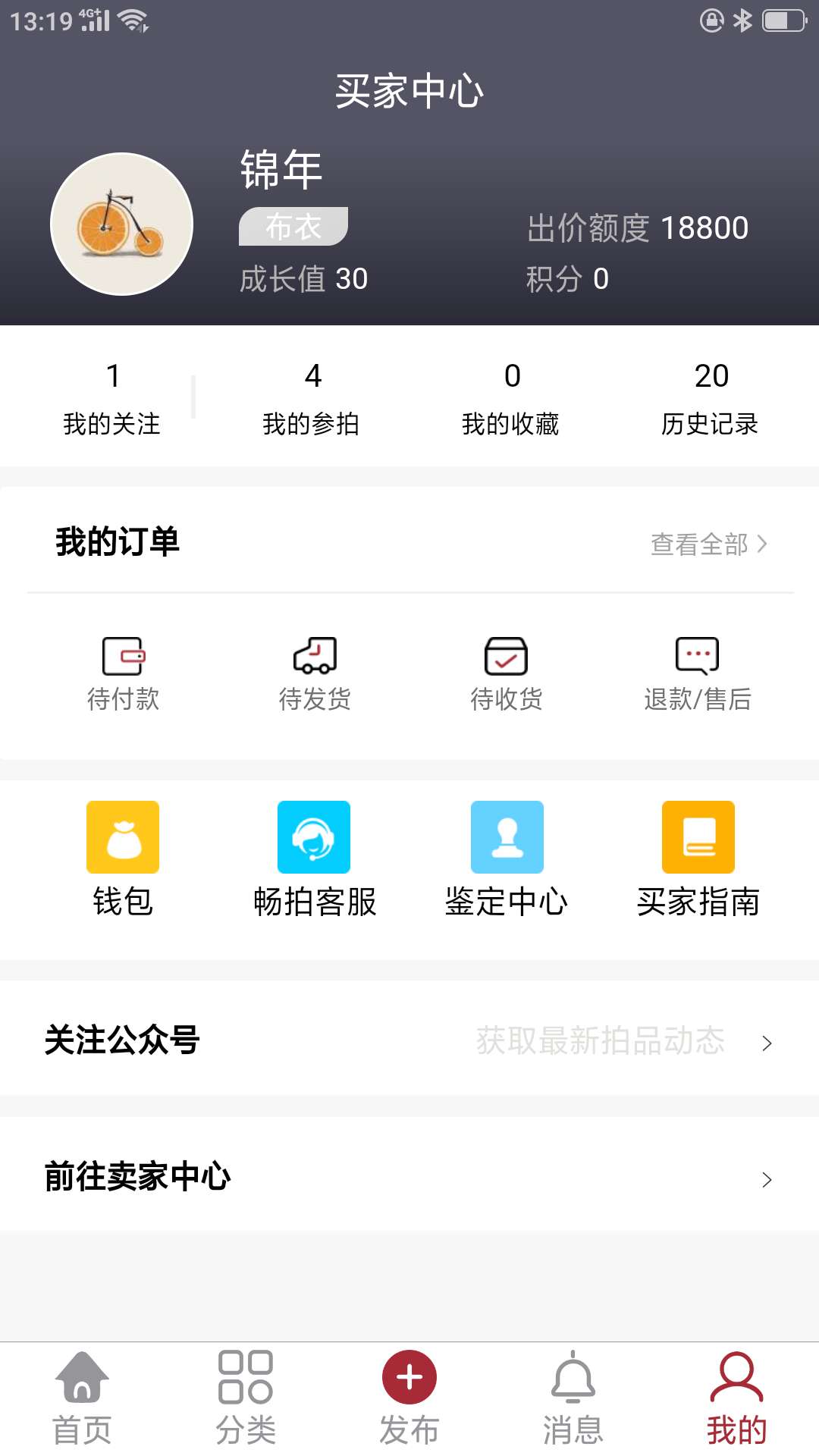Open 退款/售后 refund and after-sales
The image size is (819, 1456).
click(x=697, y=671)
